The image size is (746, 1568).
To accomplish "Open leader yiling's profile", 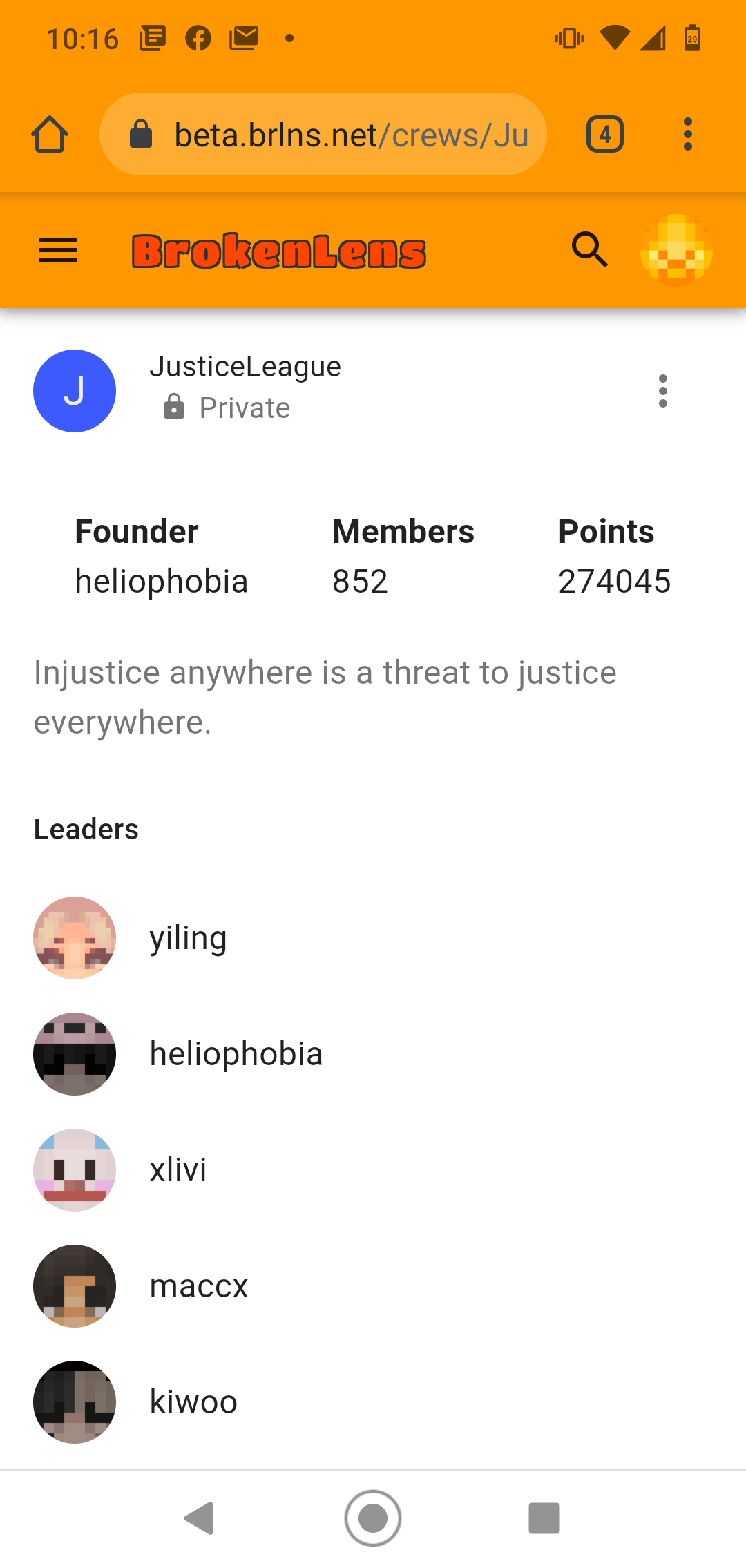I will click(373, 938).
